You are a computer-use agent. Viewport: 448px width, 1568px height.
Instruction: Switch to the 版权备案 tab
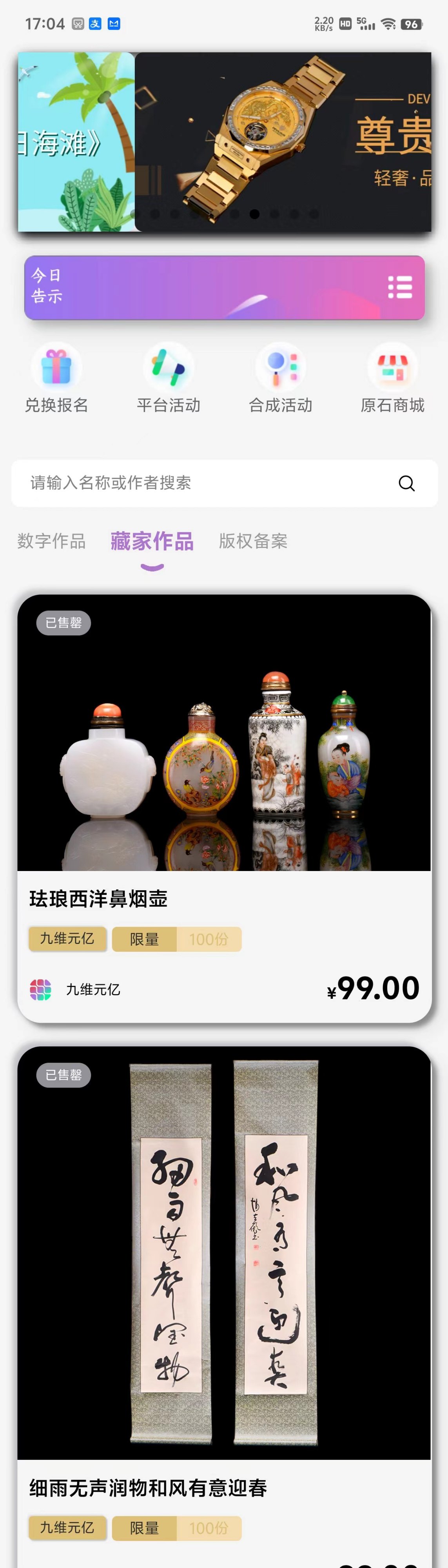pos(253,541)
